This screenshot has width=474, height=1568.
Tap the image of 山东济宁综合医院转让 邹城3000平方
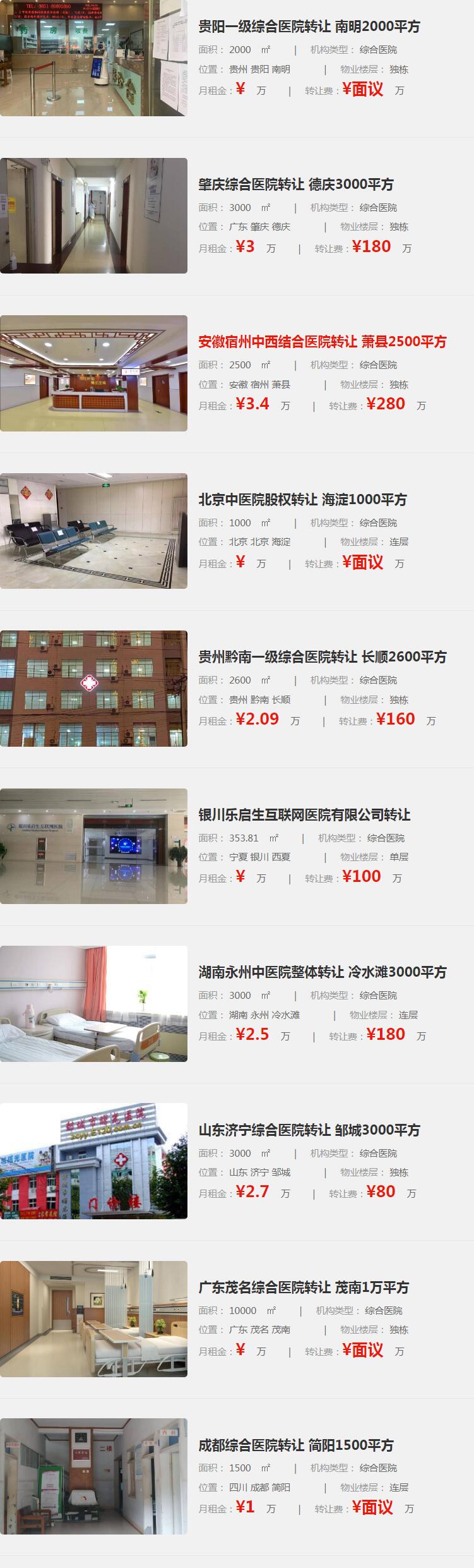[93, 1161]
